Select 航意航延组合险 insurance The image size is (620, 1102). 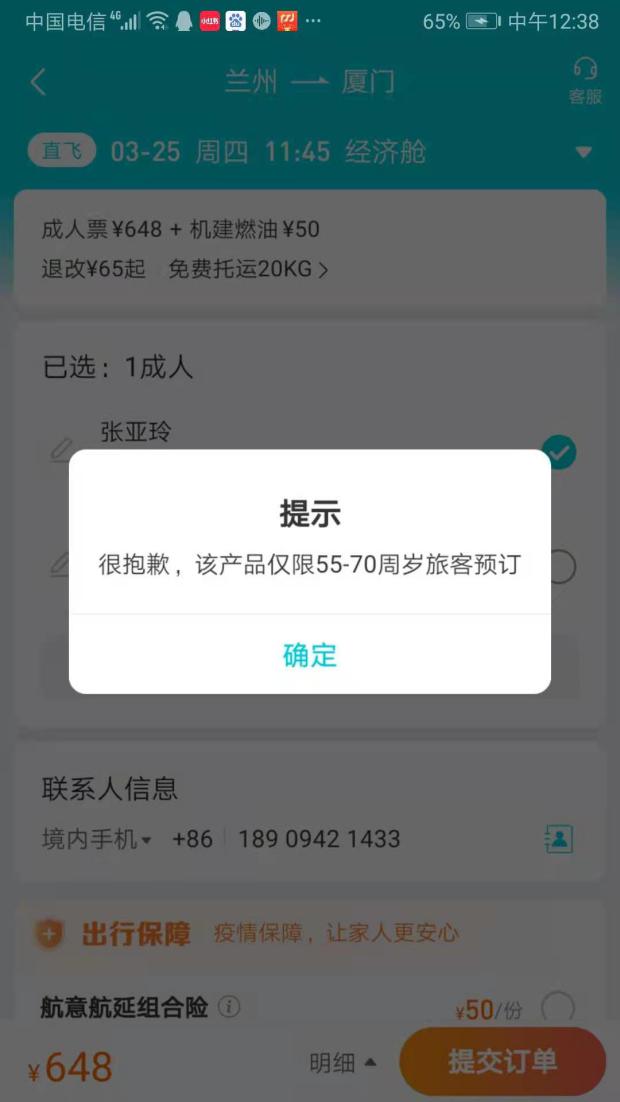click(x=558, y=1007)
